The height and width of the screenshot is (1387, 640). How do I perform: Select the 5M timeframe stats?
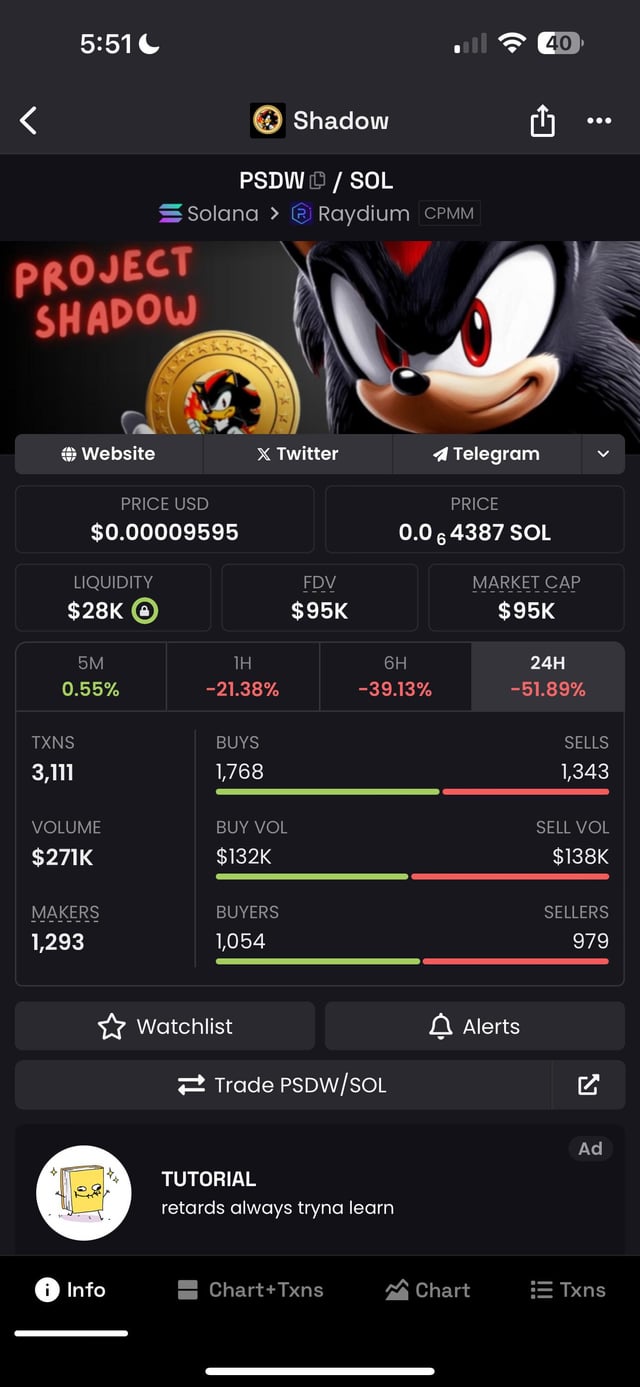[91, 676]
